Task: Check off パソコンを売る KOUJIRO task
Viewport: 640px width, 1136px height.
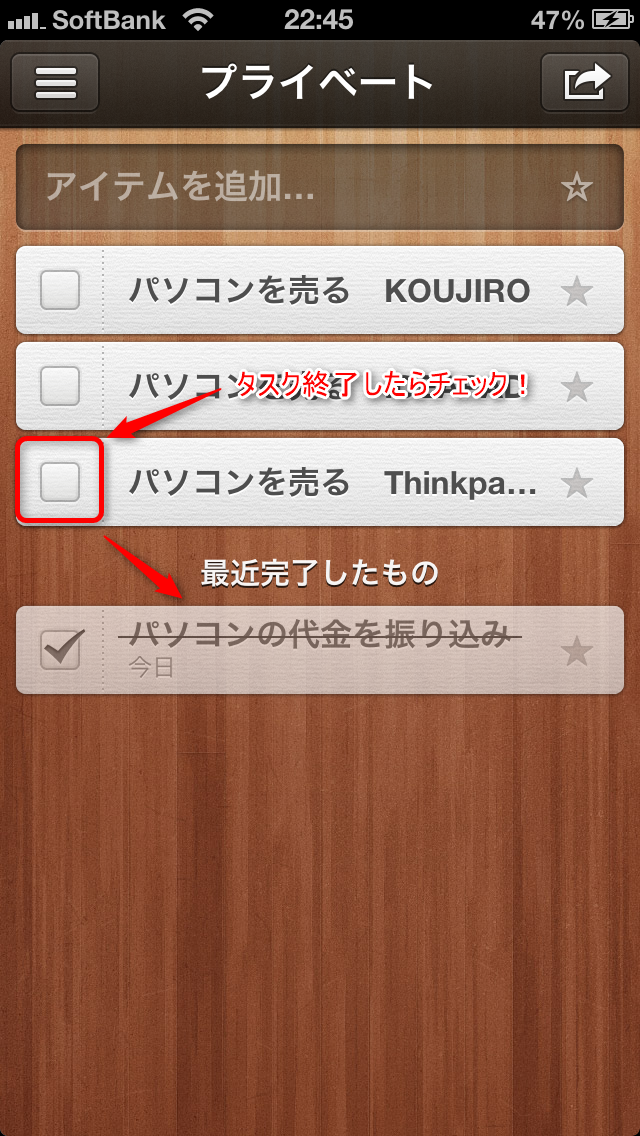Action: tap(59, 290)
